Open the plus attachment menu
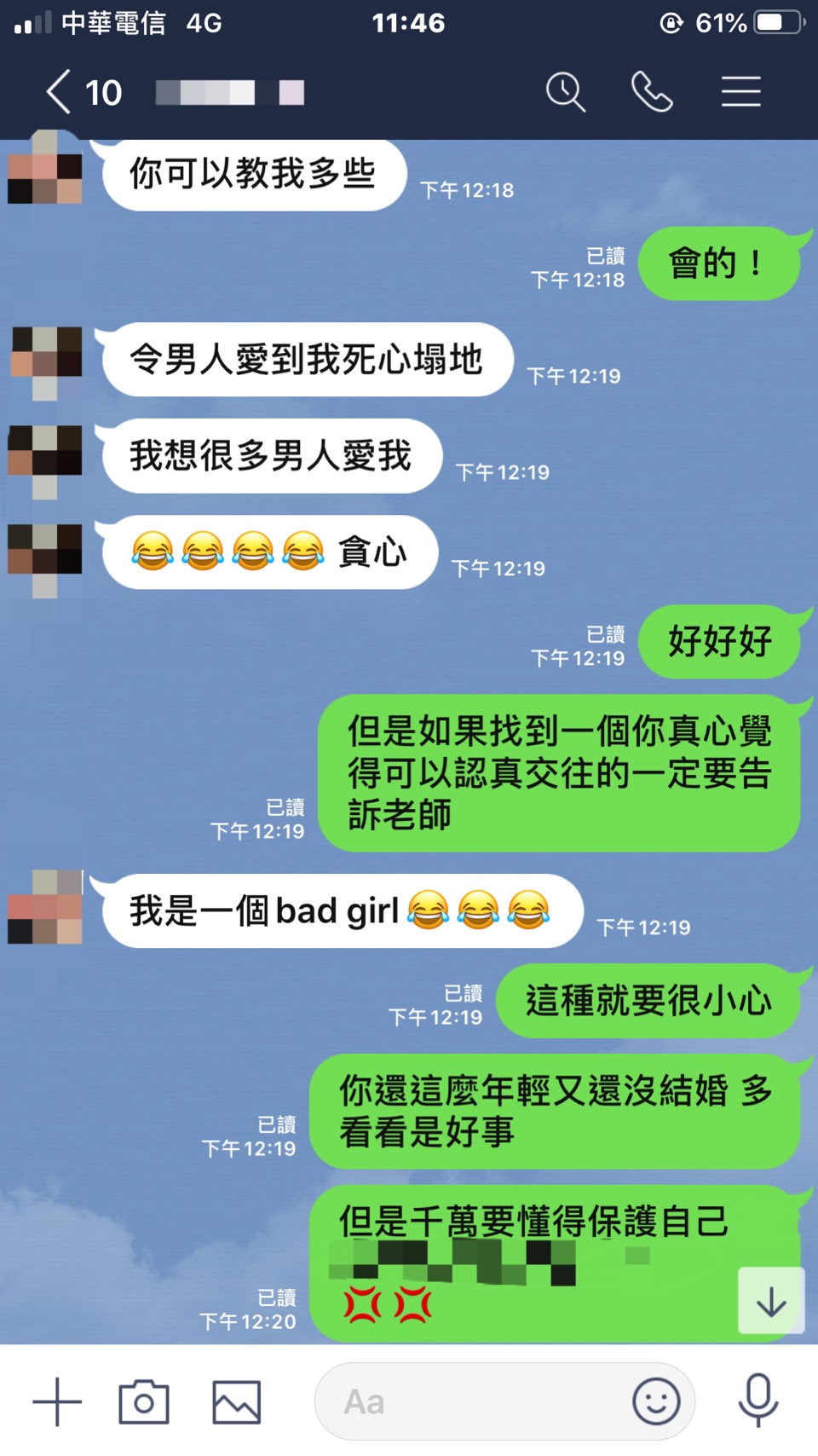The height and width of the screenshot is (1456, 818). pyautogui.click(x=57, y=1401)
